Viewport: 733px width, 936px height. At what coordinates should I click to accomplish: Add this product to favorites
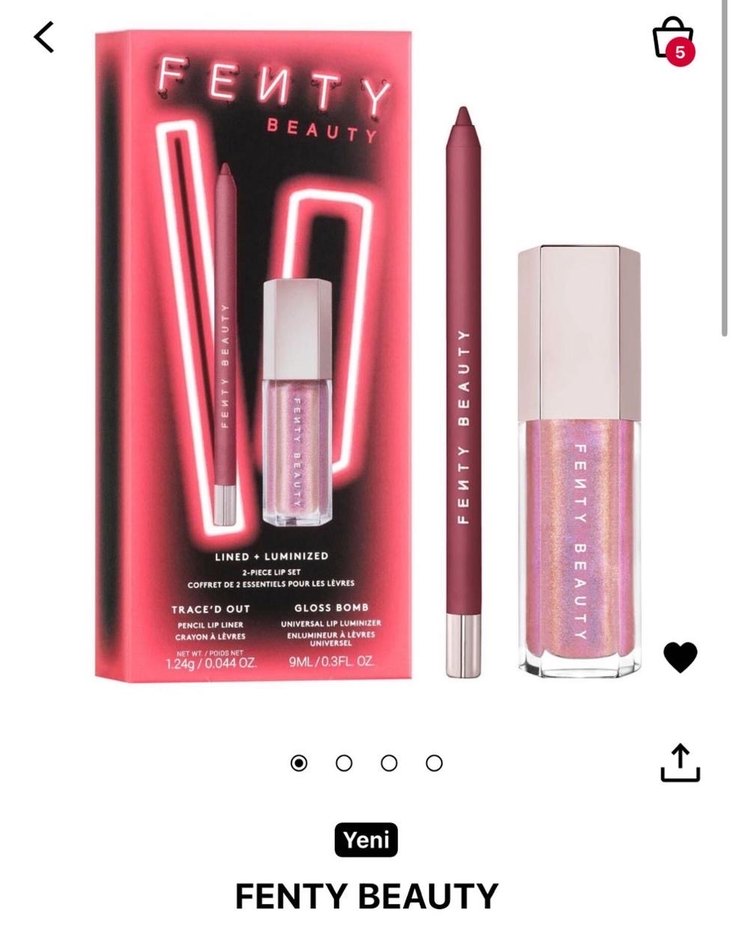[680, 657]
